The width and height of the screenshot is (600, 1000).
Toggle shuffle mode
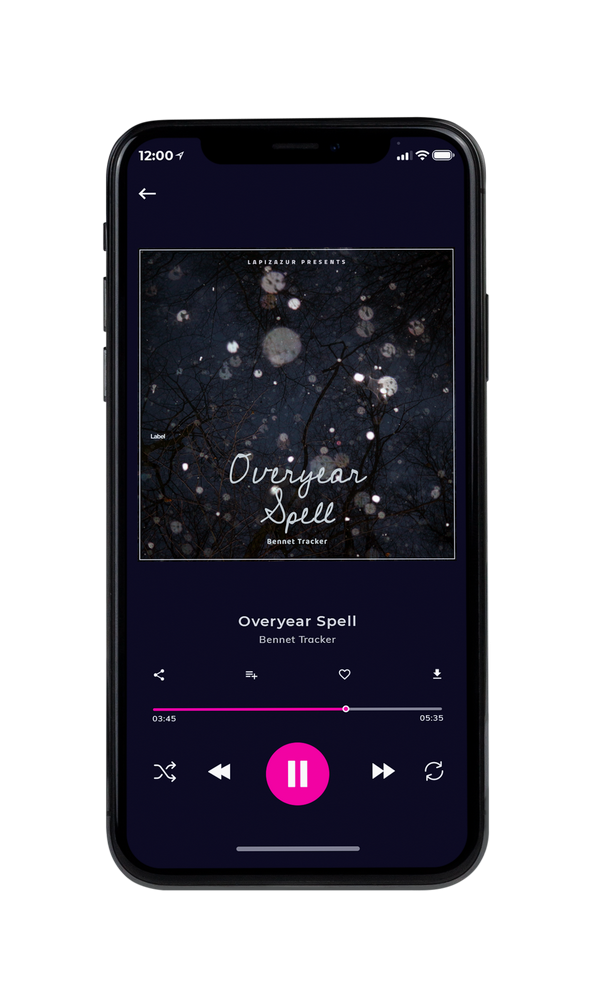(x=165, y=772)
